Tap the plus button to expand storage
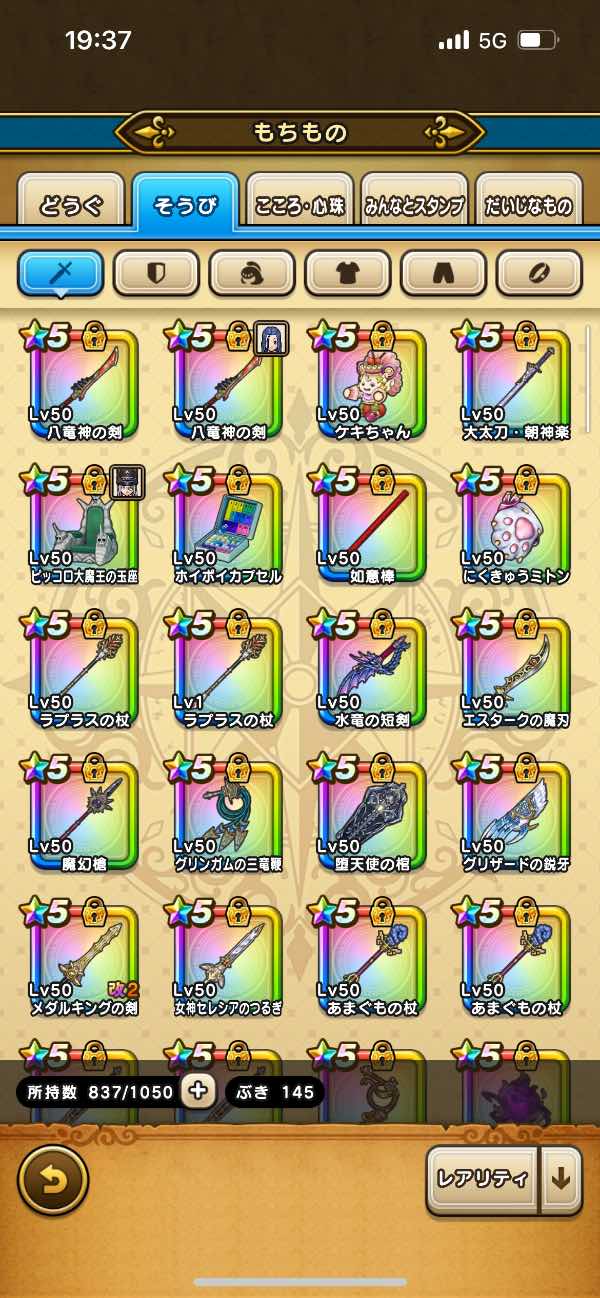600x1298 pixels. pos(198,1091)
